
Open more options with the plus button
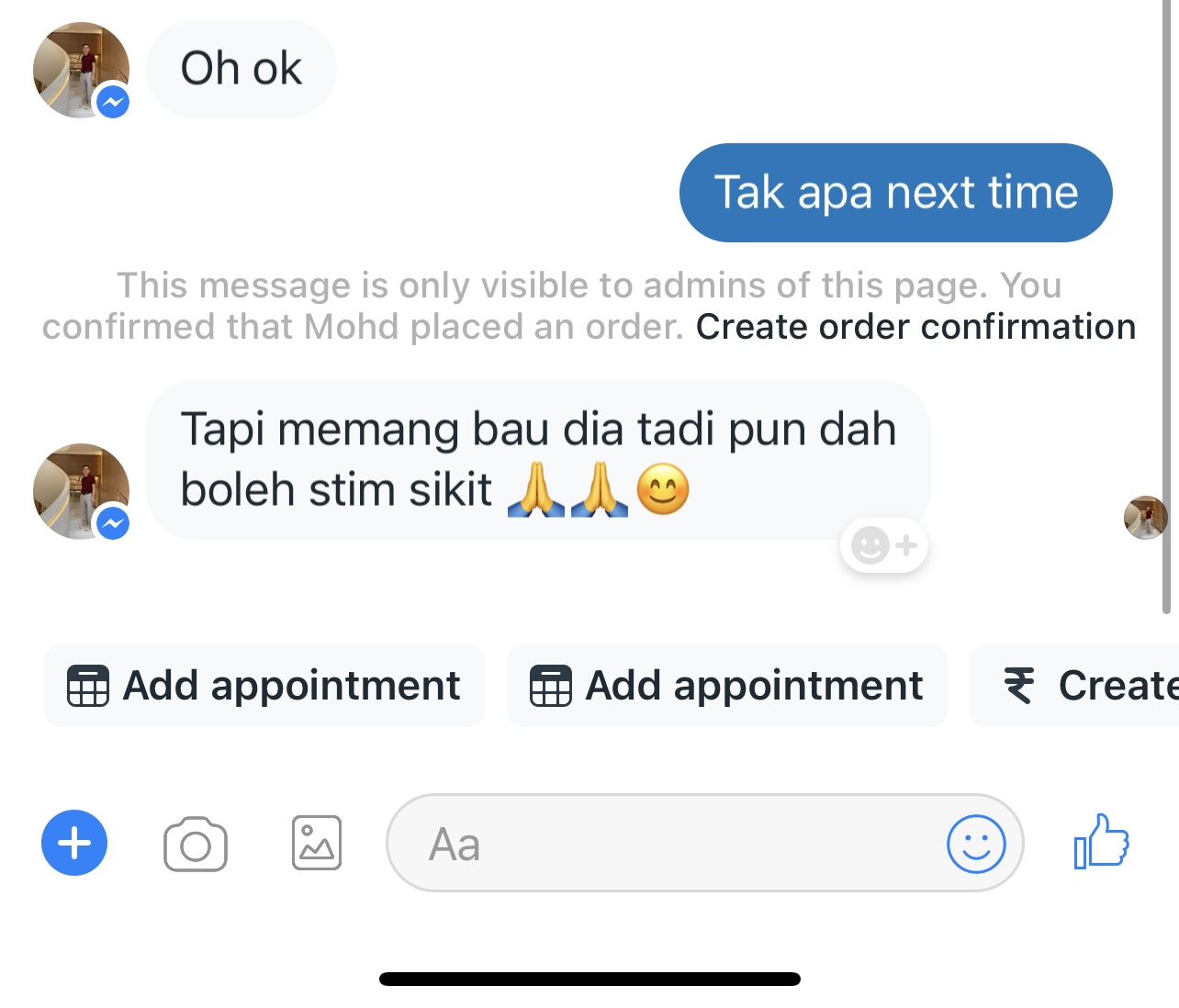74,843
